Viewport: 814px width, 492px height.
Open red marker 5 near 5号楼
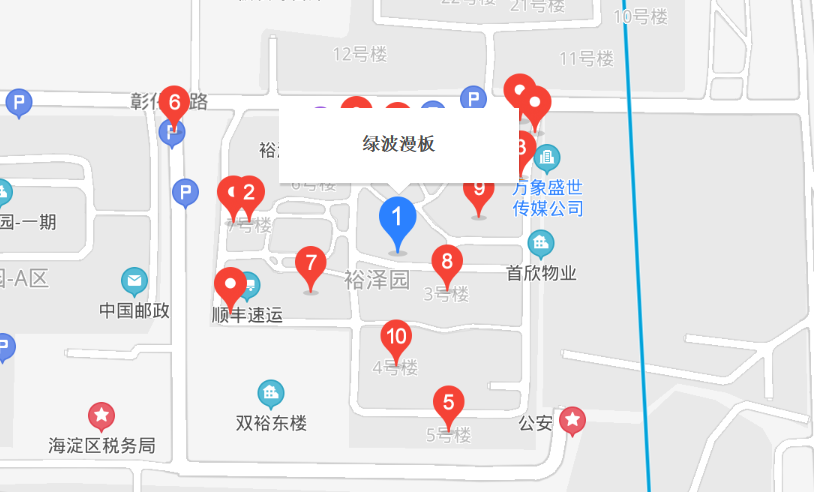coord(448,404)
